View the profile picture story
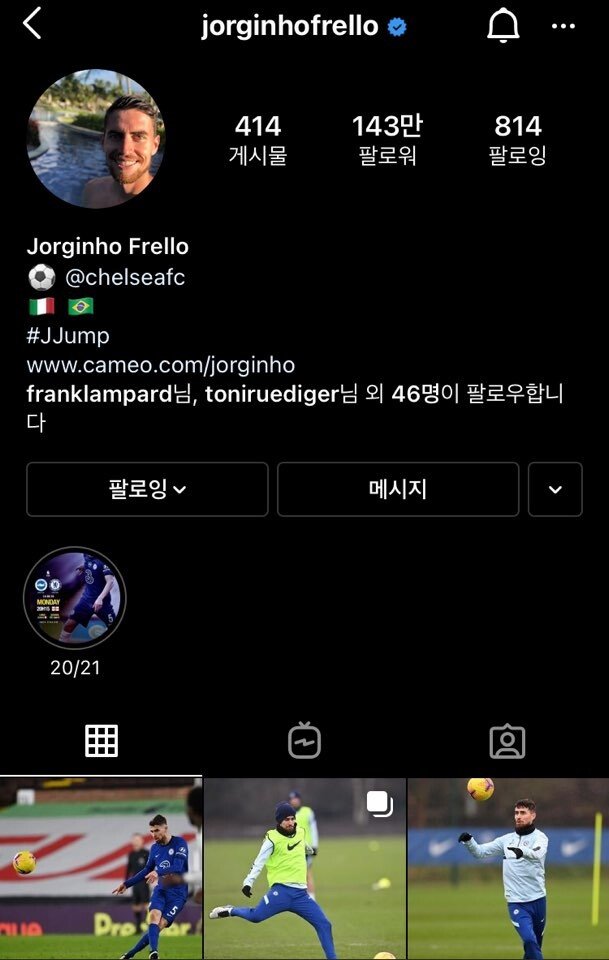The height and width of the screenshot is (960, 609). [96, 138]
